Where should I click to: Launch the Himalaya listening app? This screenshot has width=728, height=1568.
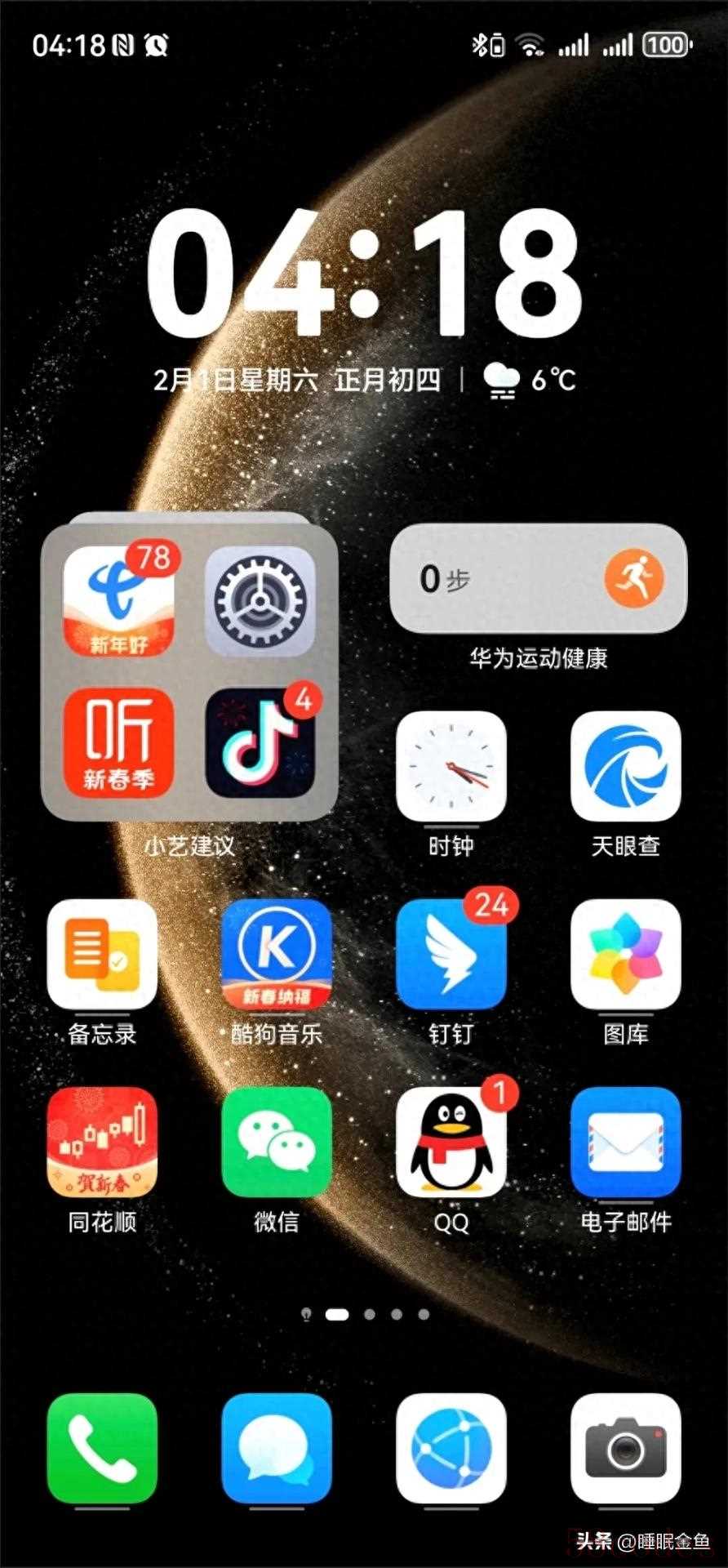coord(118,742)
